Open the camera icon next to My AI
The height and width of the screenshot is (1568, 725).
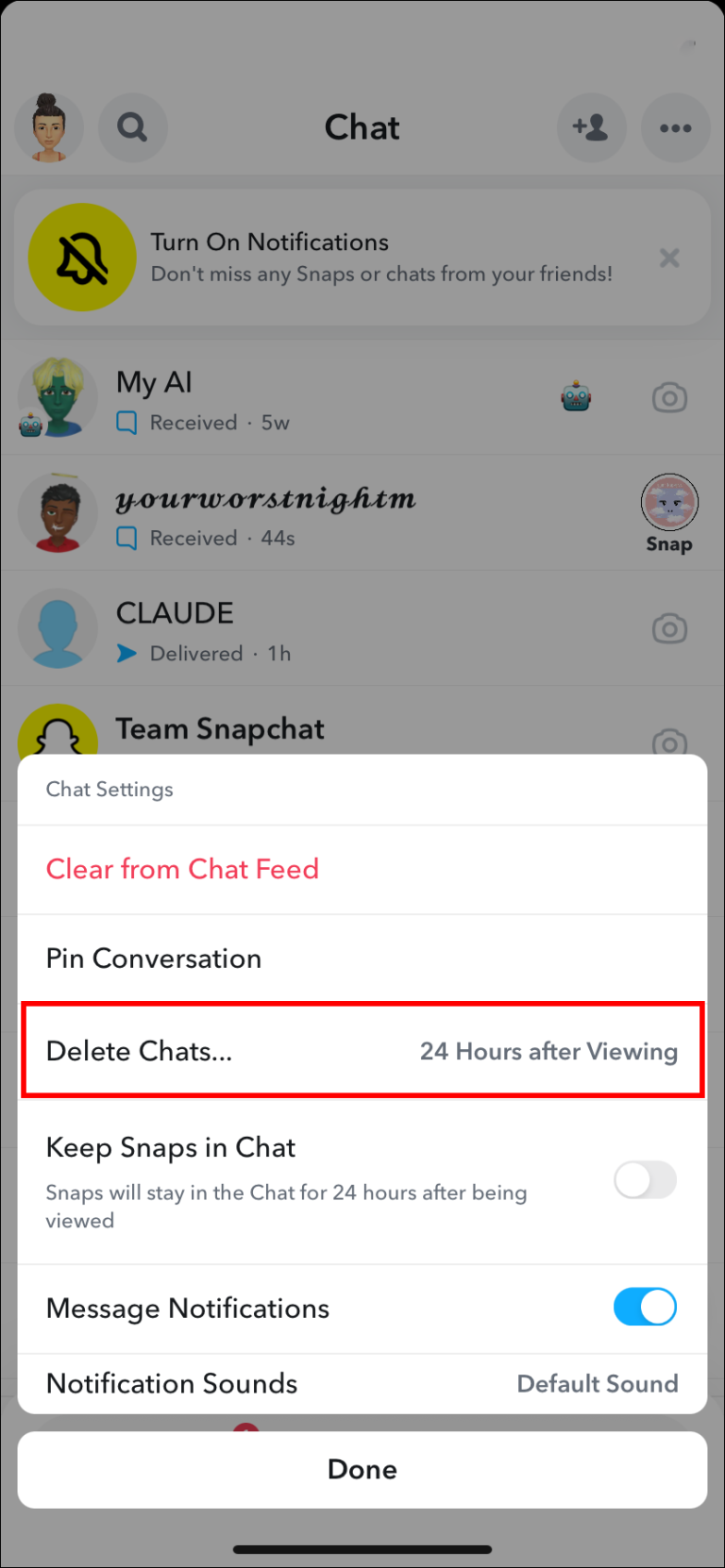(669, 397)
